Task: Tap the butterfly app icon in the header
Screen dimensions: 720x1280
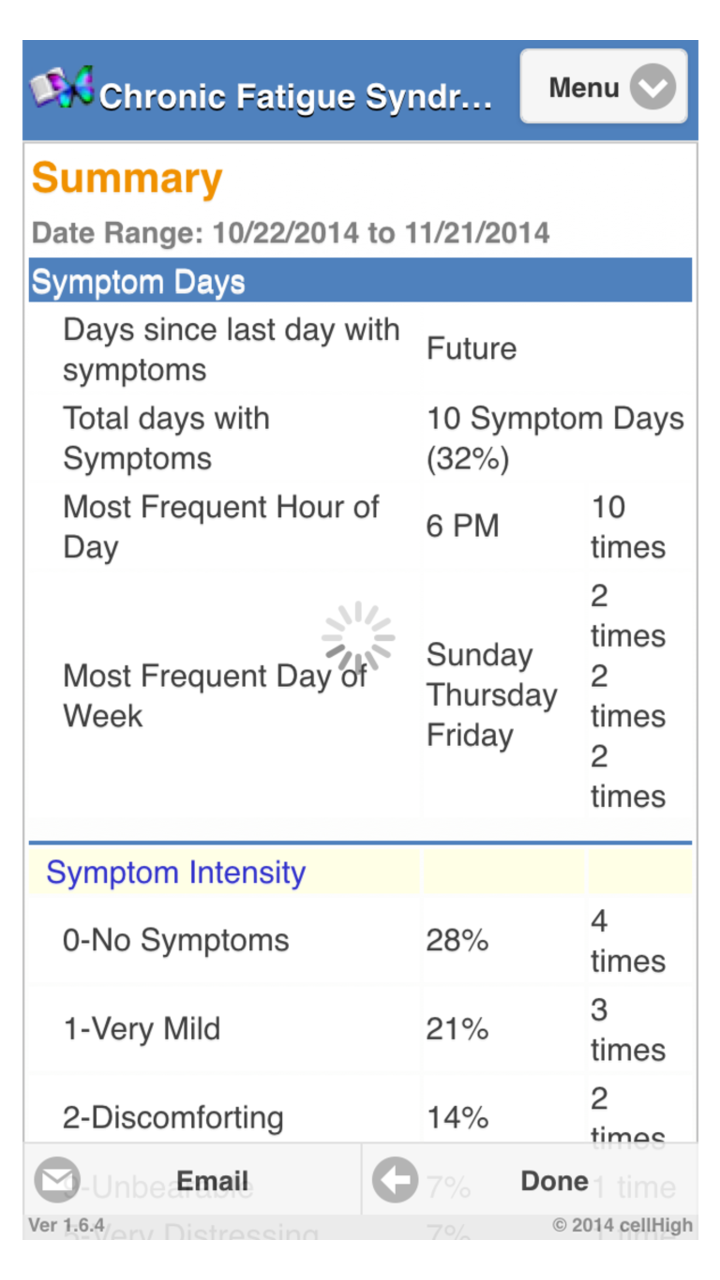Action: (60, 88)
